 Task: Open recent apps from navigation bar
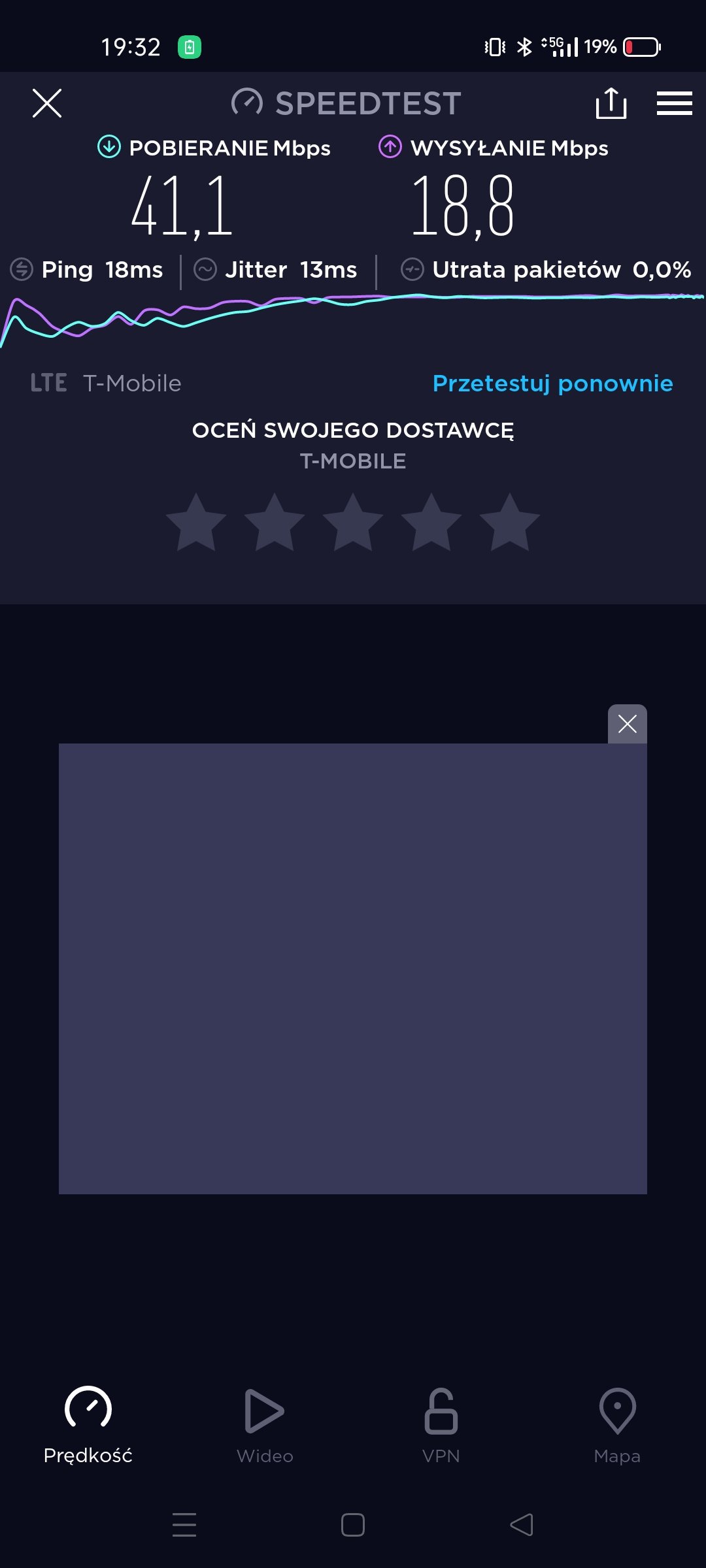tap(184, 1525)
